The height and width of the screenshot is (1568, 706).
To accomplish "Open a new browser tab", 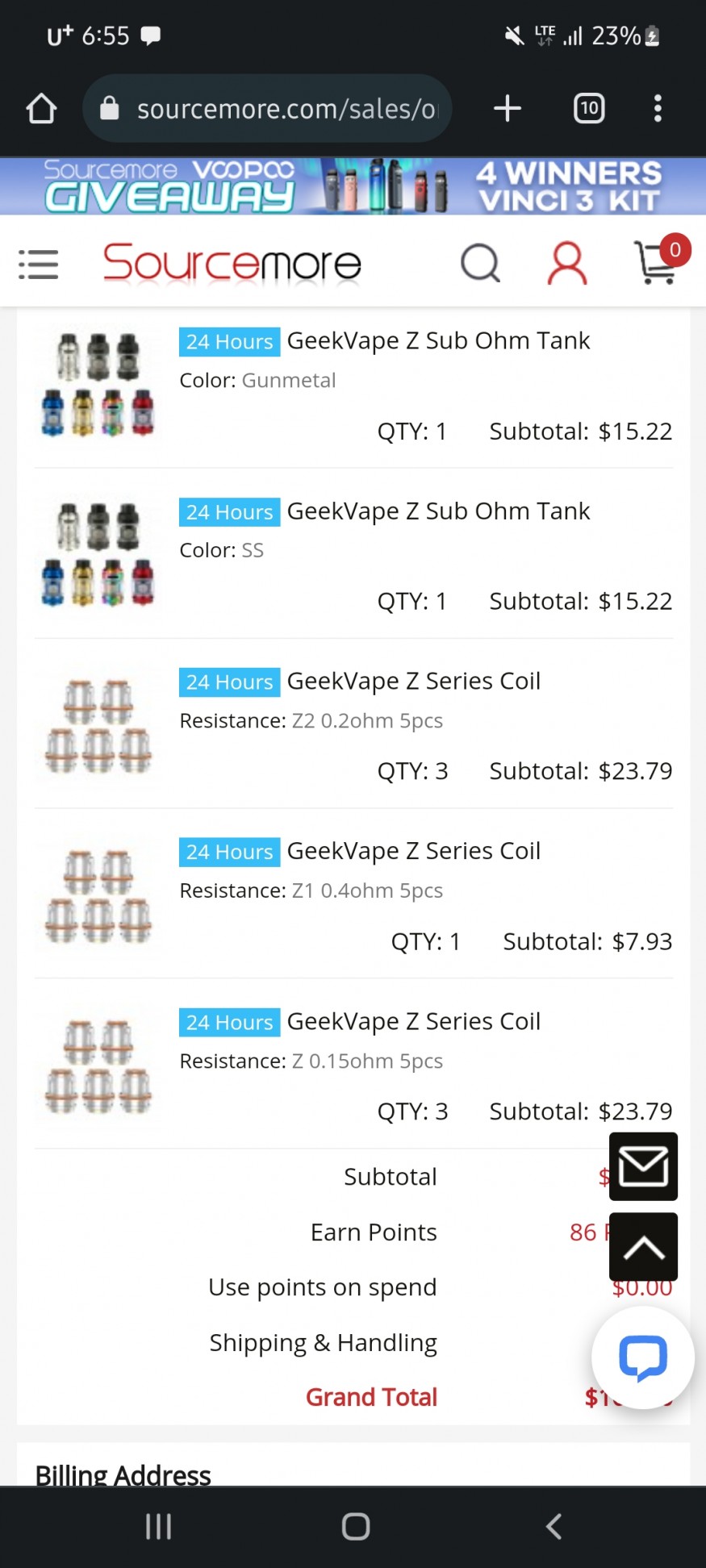I will point(508,108).
